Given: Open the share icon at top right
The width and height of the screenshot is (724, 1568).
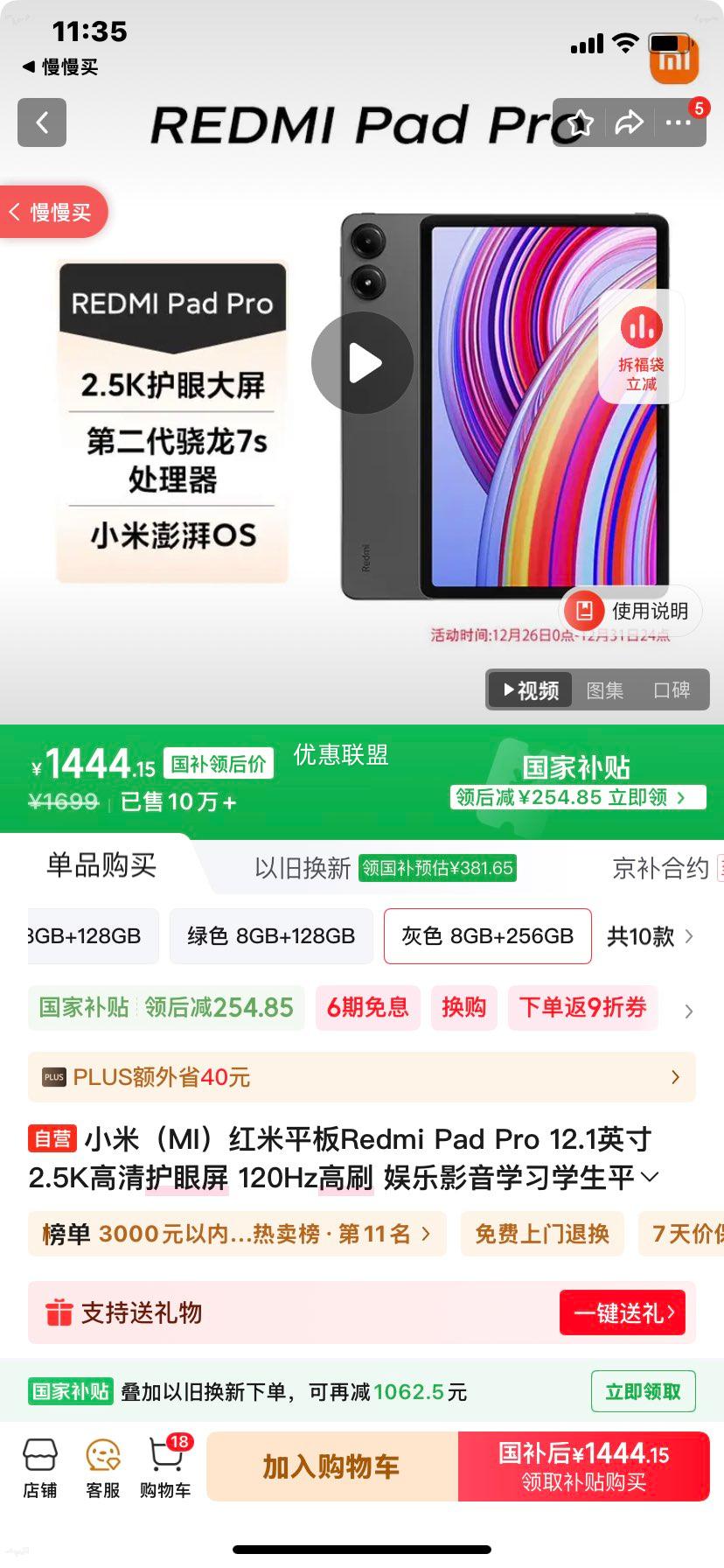Looking at the screenshot, I should click(628, 122).
